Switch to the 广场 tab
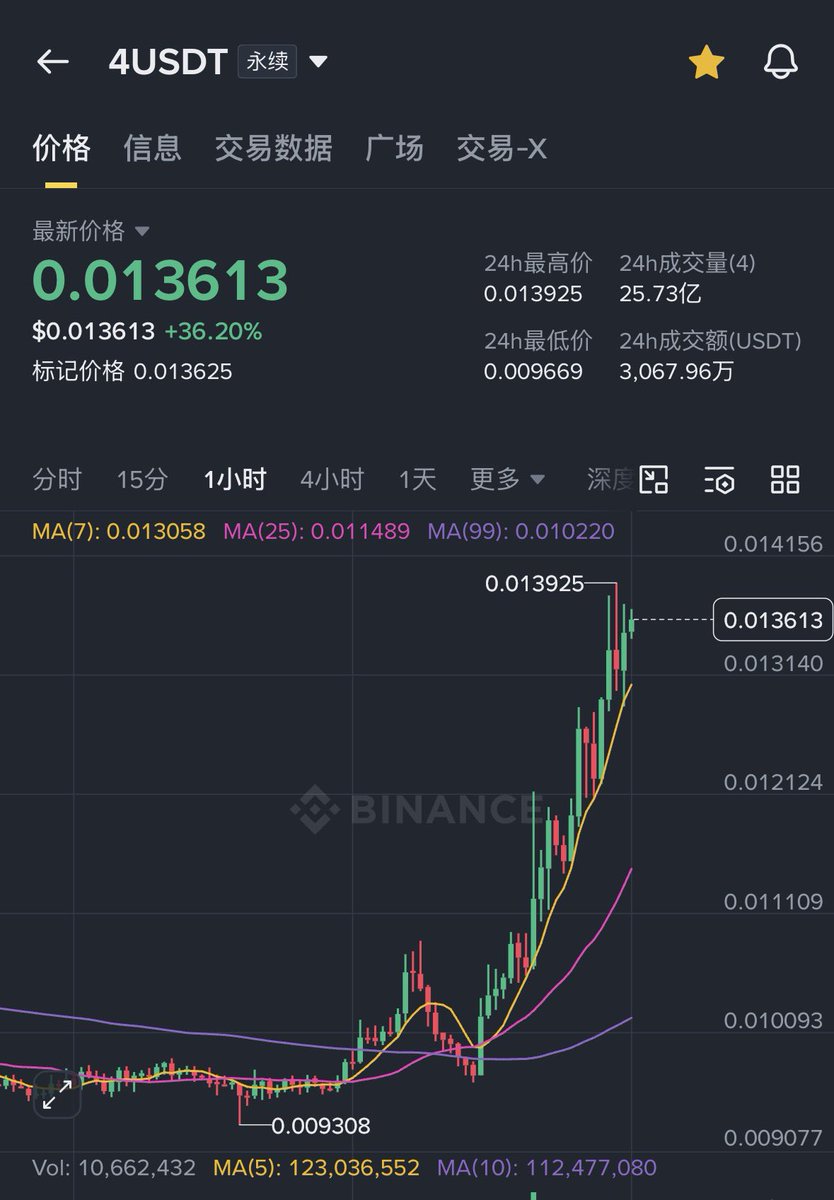The width and height of the screenshot is (834, 1200). [394, 149]
